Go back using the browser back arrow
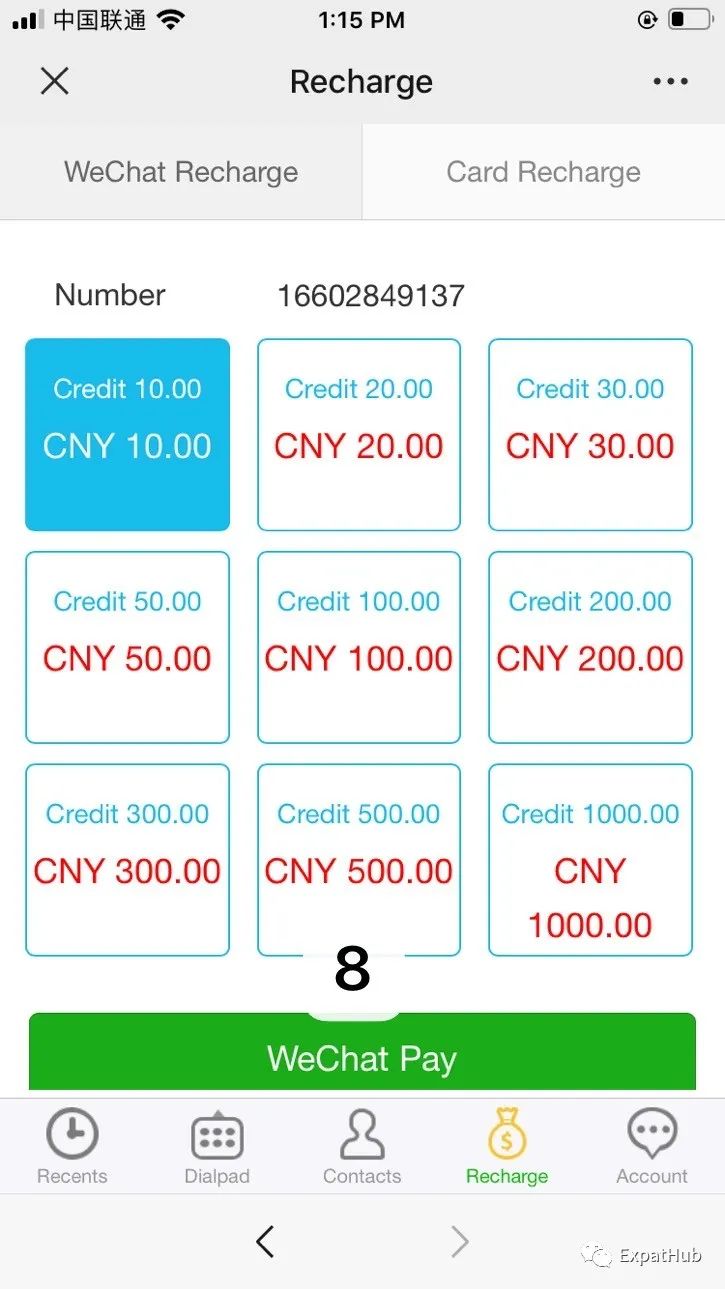The image size is (725, 1289). pyautogui.click(x=265, y=1242)
